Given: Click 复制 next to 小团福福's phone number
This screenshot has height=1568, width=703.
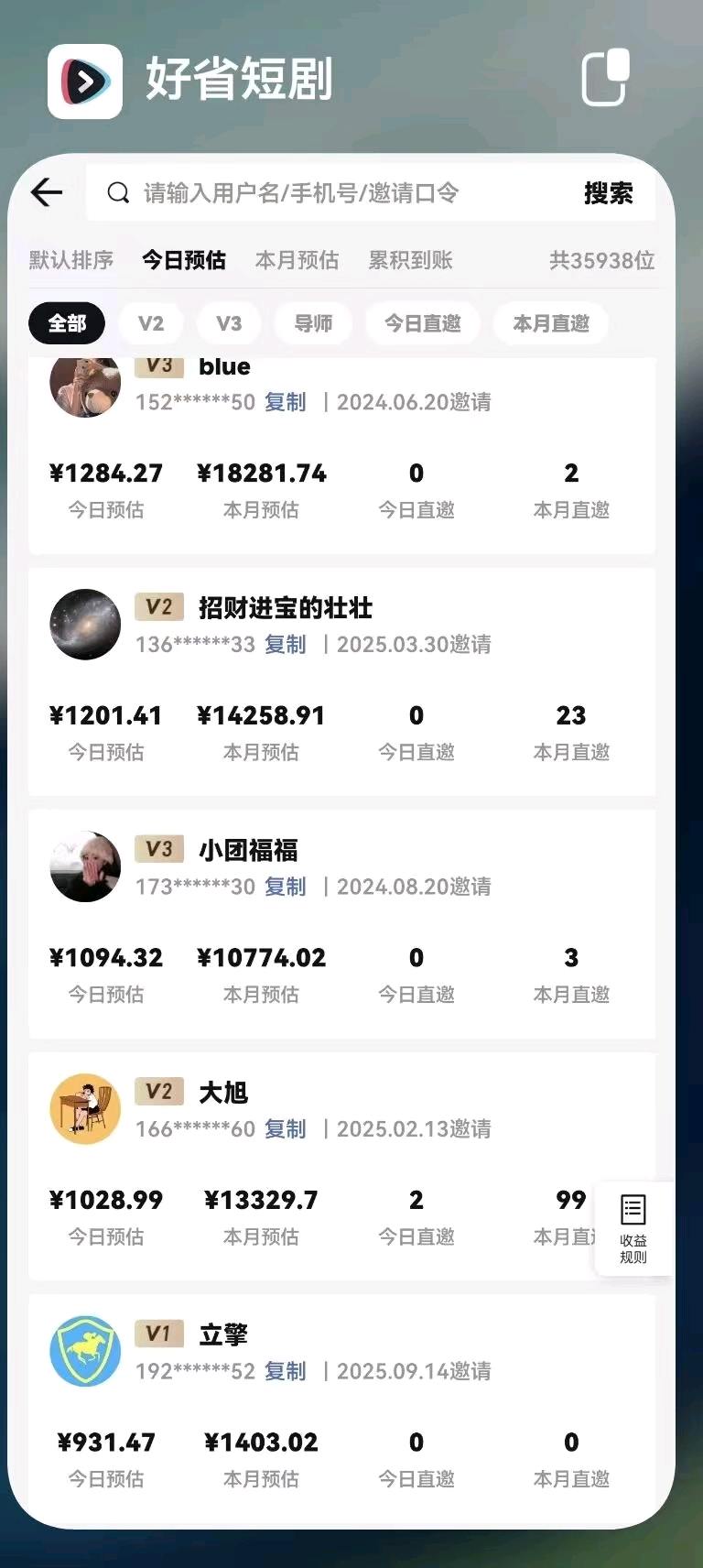Looking at the screenshot, I should pos(285,887).
